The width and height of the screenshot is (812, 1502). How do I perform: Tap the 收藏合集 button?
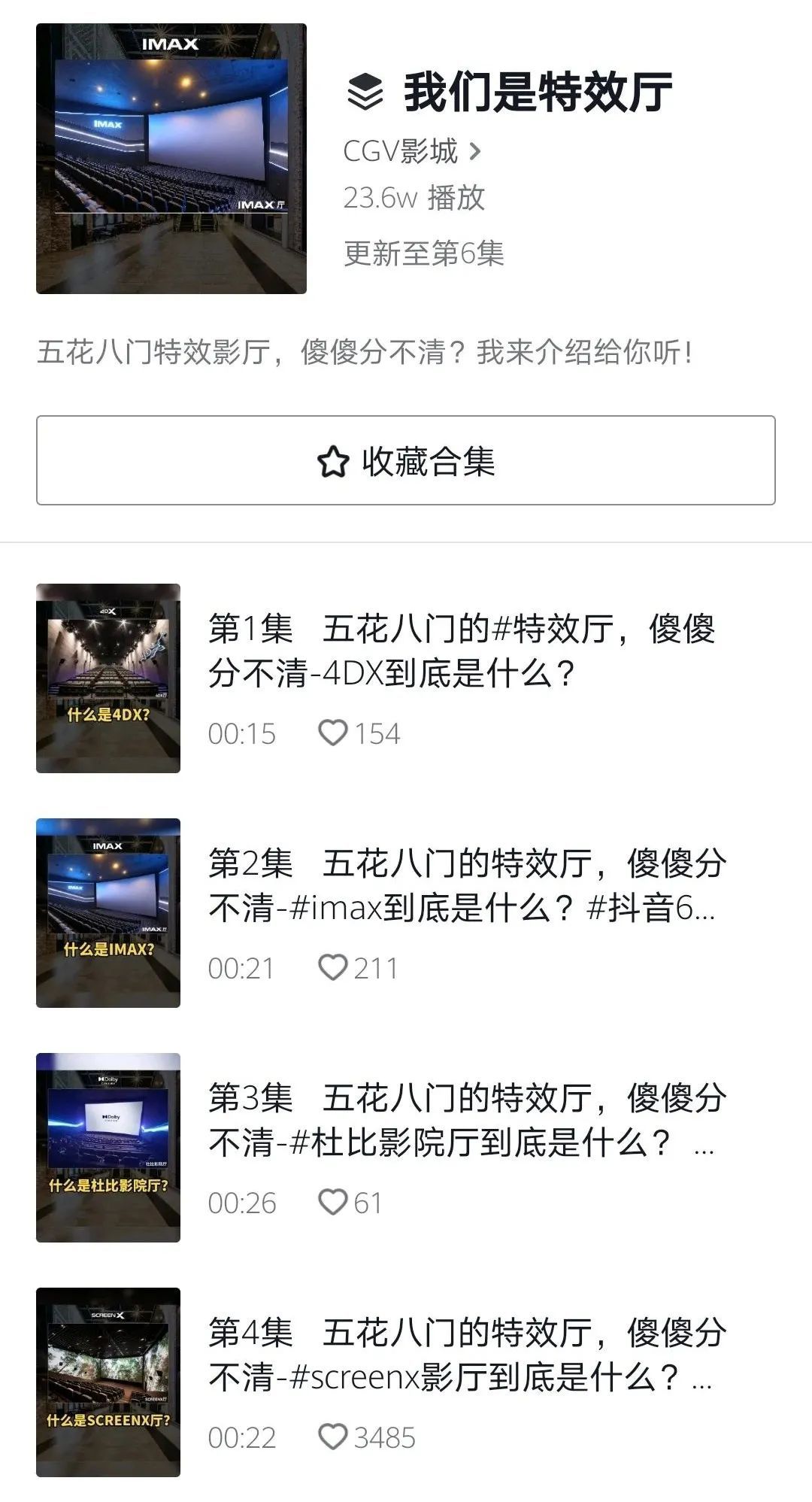click(x=406, y=460)
